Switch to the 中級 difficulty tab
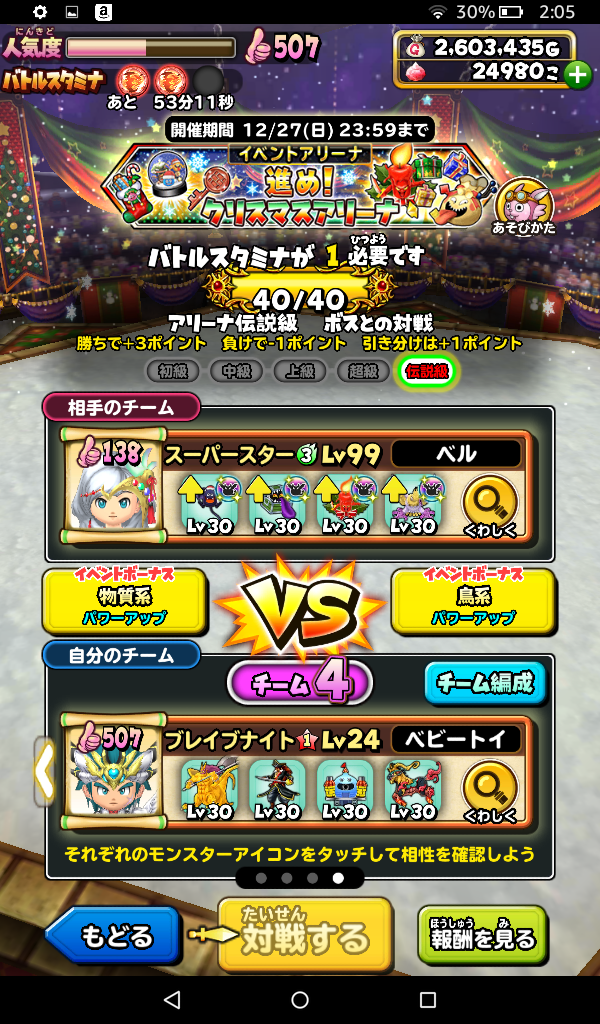This screenshot has height=1024, width=600. pyautogui.click(x=236, y=371)
